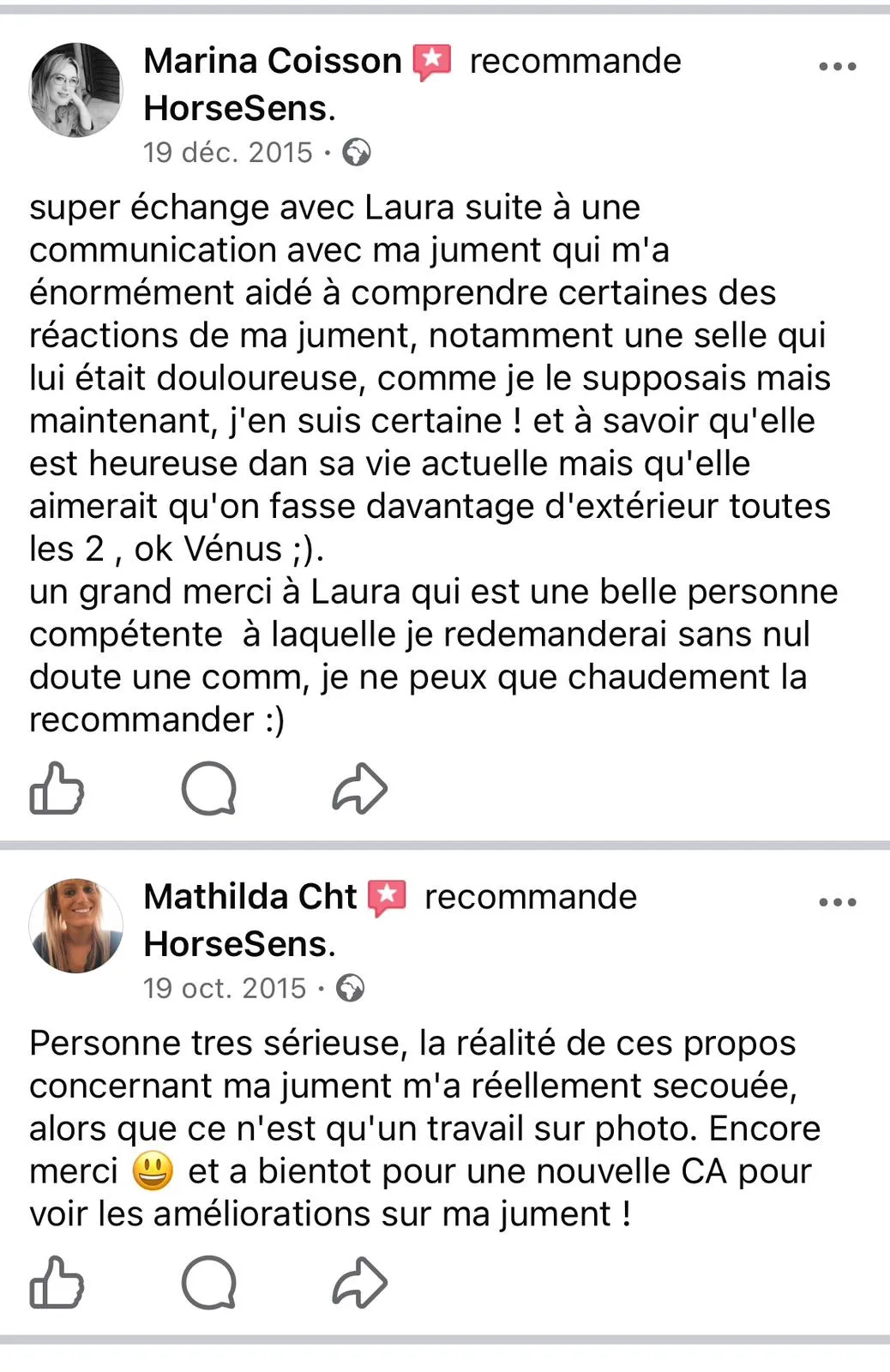
Task: Open Mathilda Cht's profile picture
Action: pos(76,926)
